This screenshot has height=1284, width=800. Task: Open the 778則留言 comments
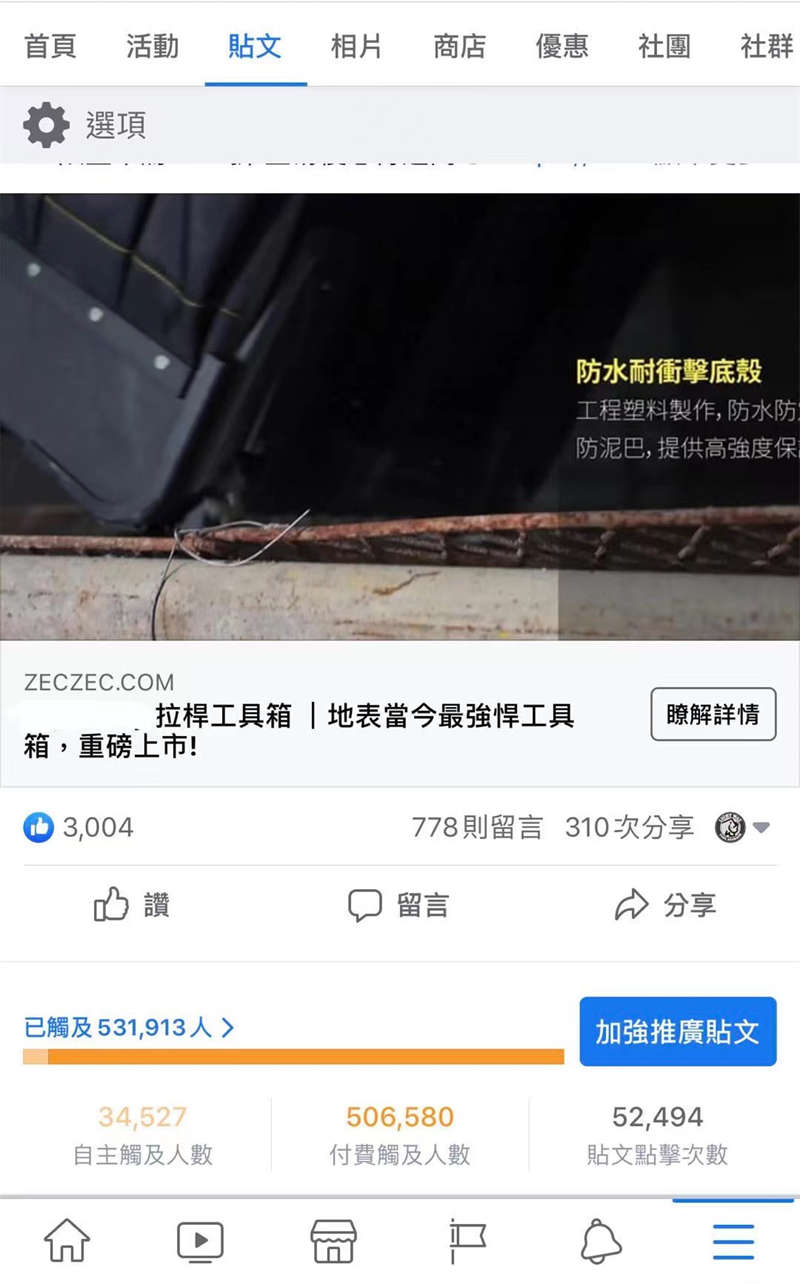[x=477, y=827]
